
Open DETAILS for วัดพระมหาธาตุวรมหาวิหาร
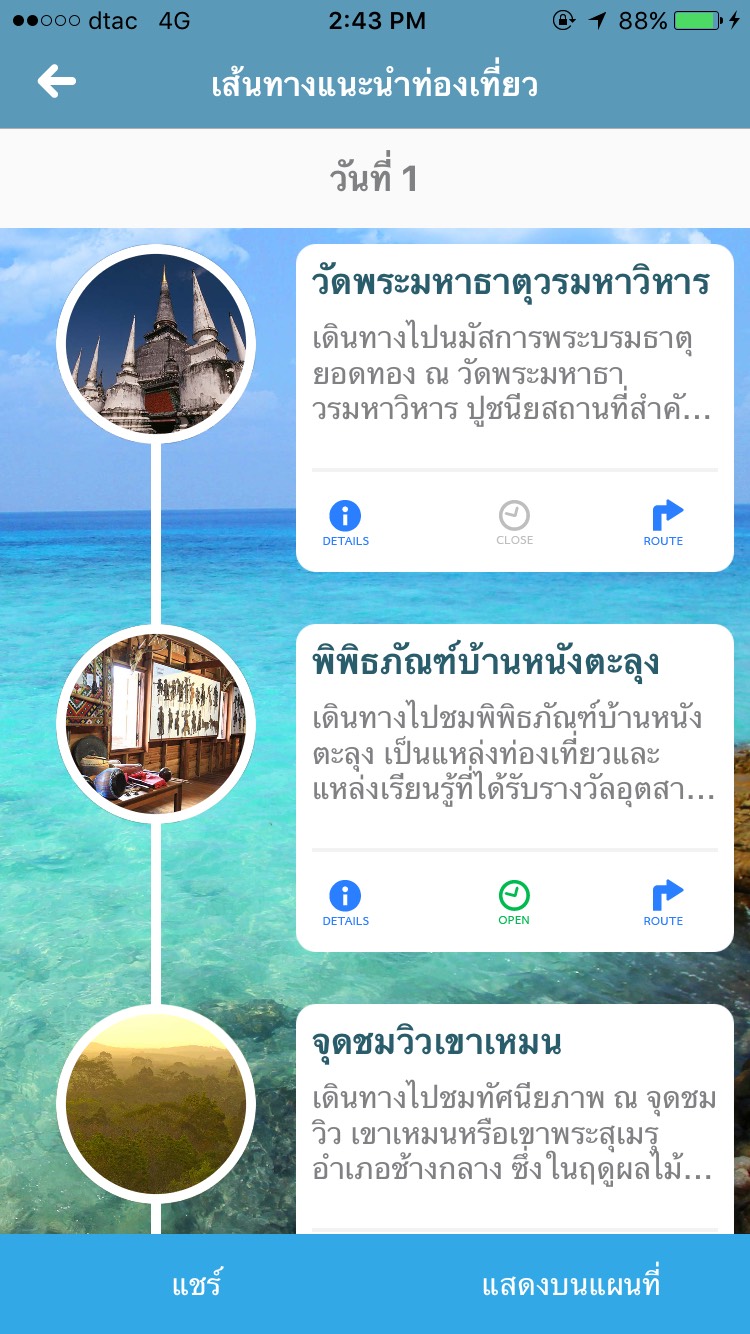coord(345,524)
